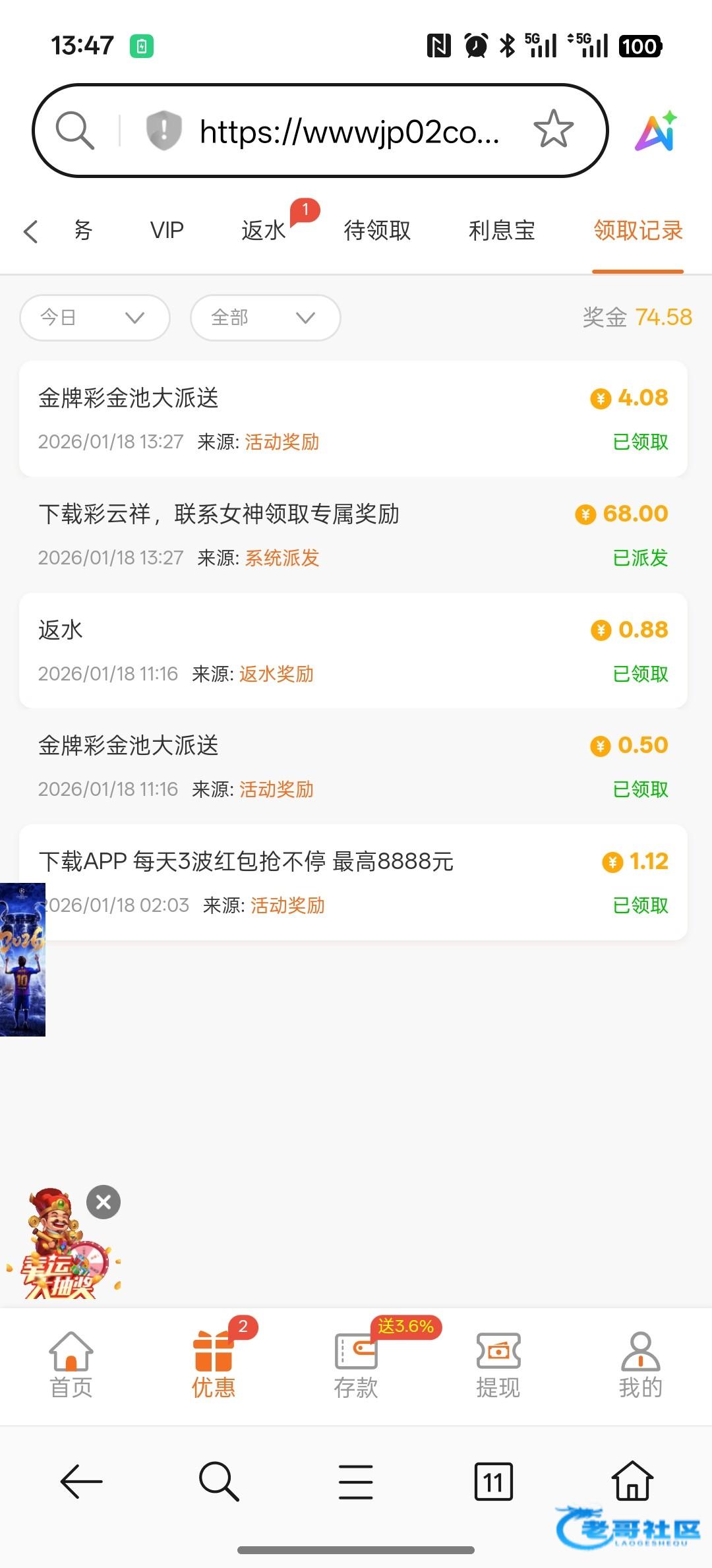The image size is (712, 1568).
Task: Expand the 今日 date filter dropdown
Action: [95, 318]
